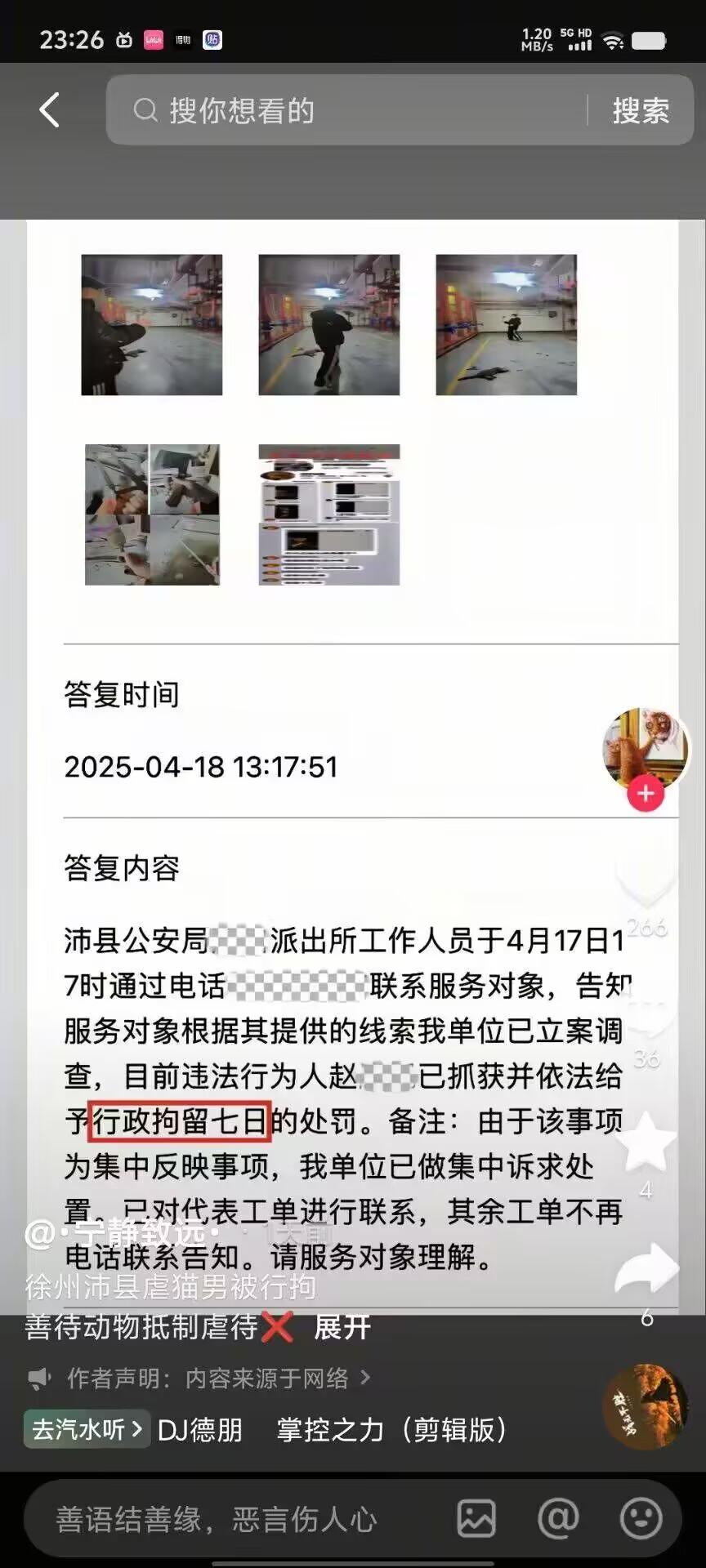Share this video using the arrow icon

[646, 1270]
